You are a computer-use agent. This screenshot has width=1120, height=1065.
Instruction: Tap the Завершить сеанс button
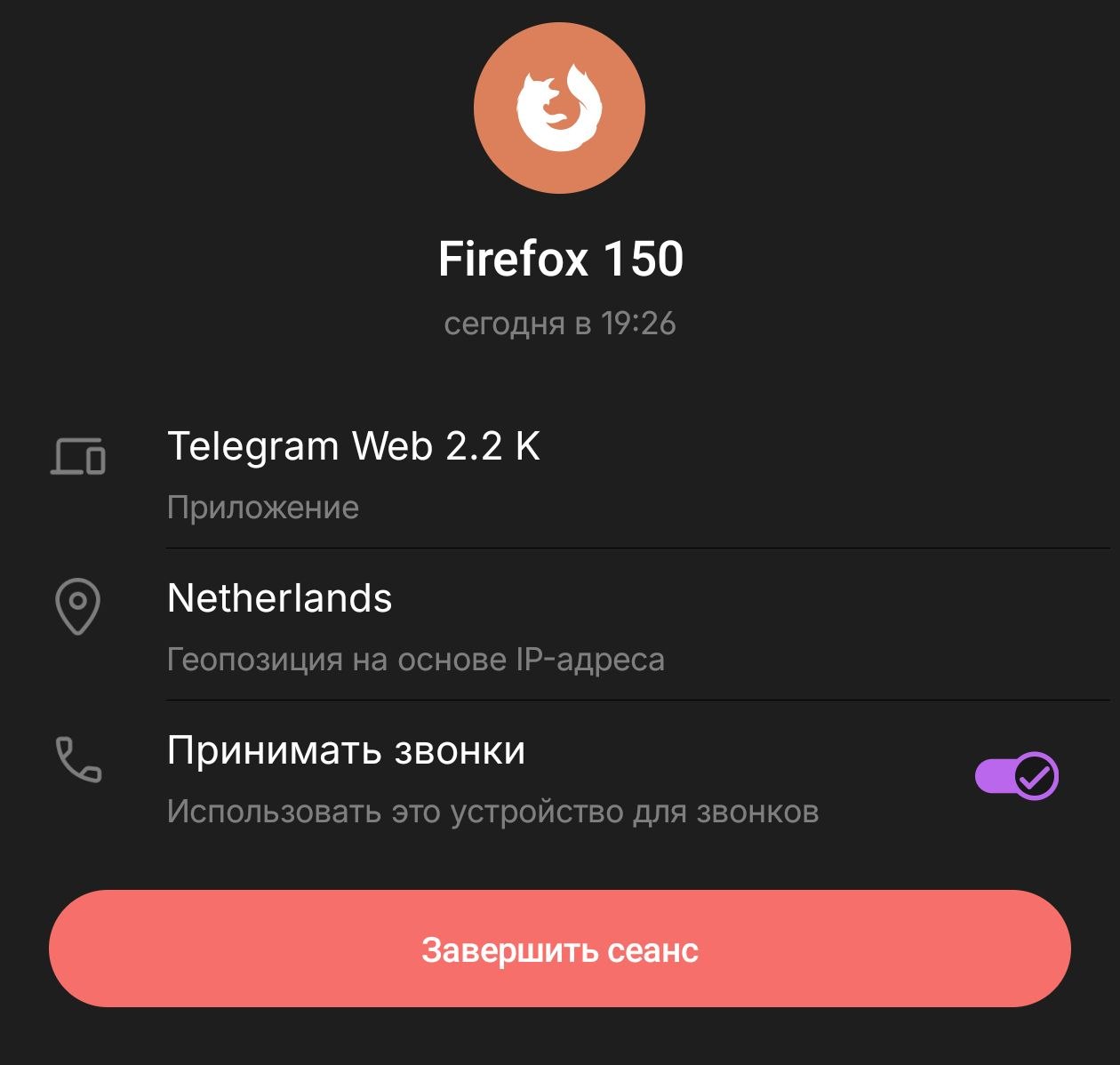coord(559,949)
